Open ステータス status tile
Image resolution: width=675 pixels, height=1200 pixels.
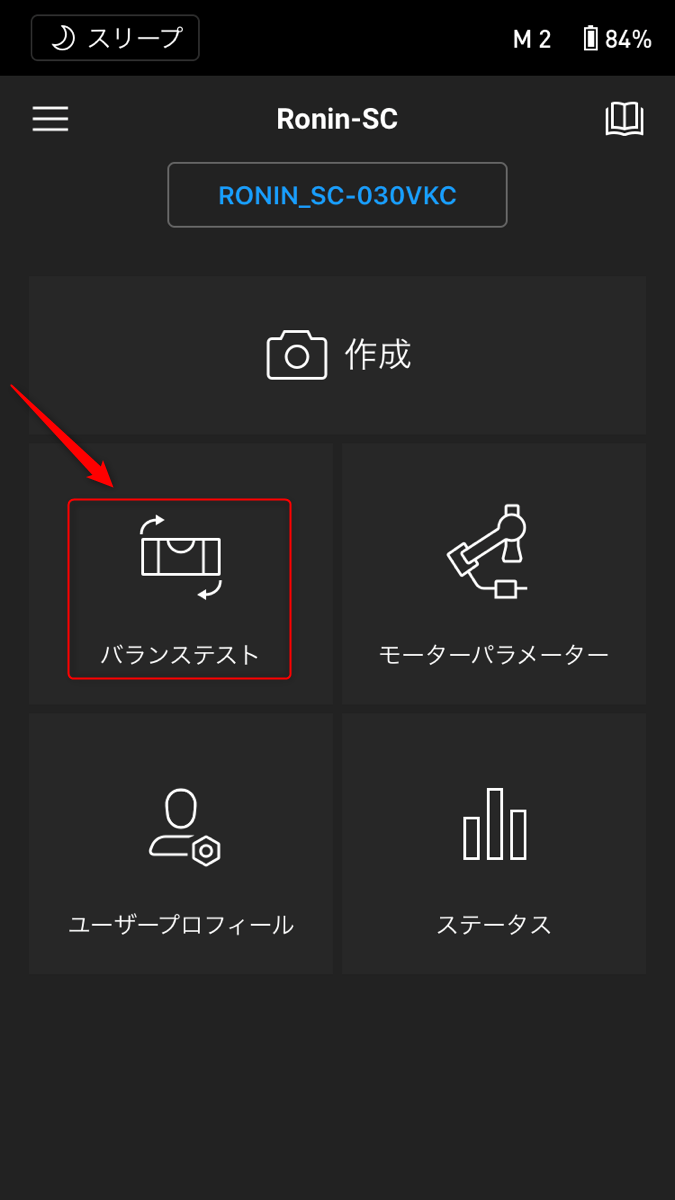click(x=494, y=843)
